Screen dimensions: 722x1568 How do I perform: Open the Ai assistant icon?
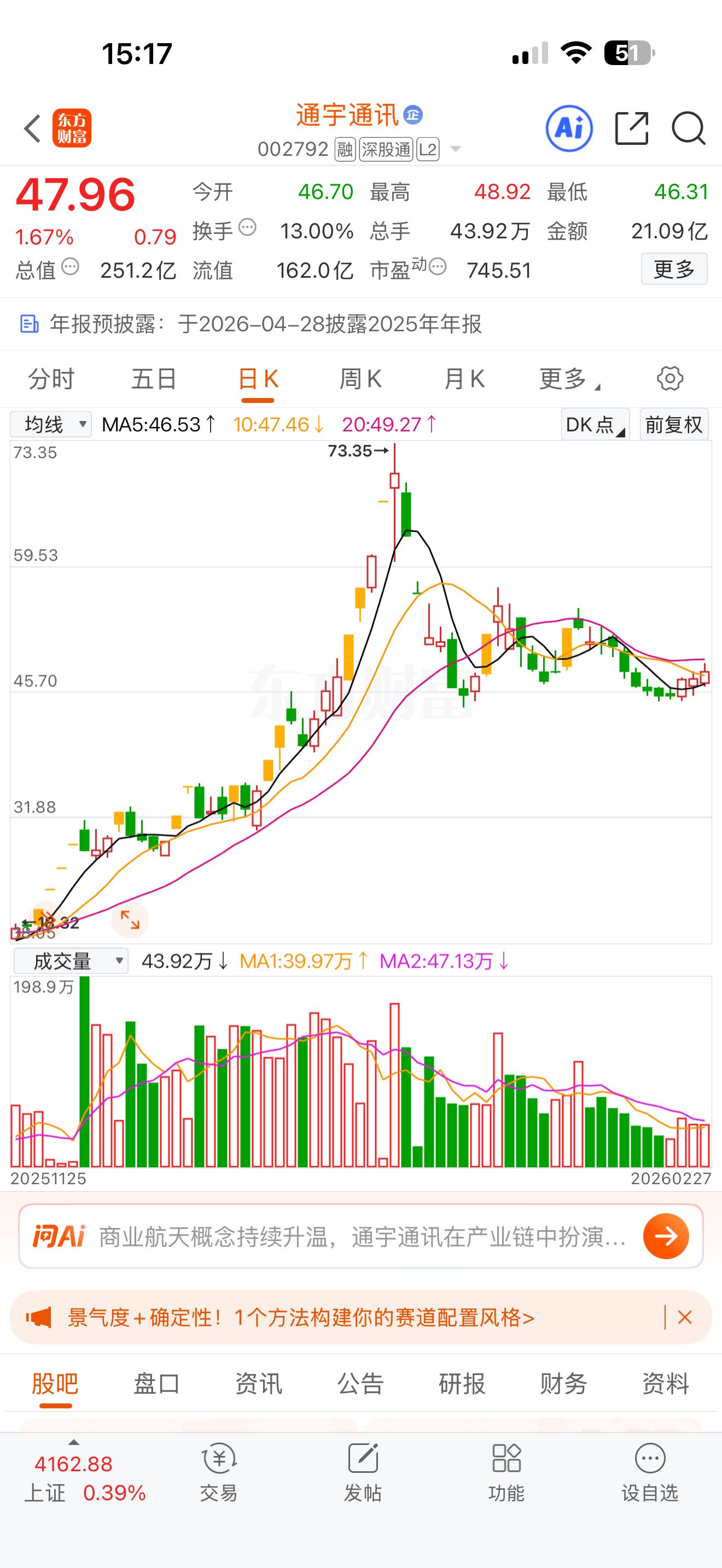[569, 128]
